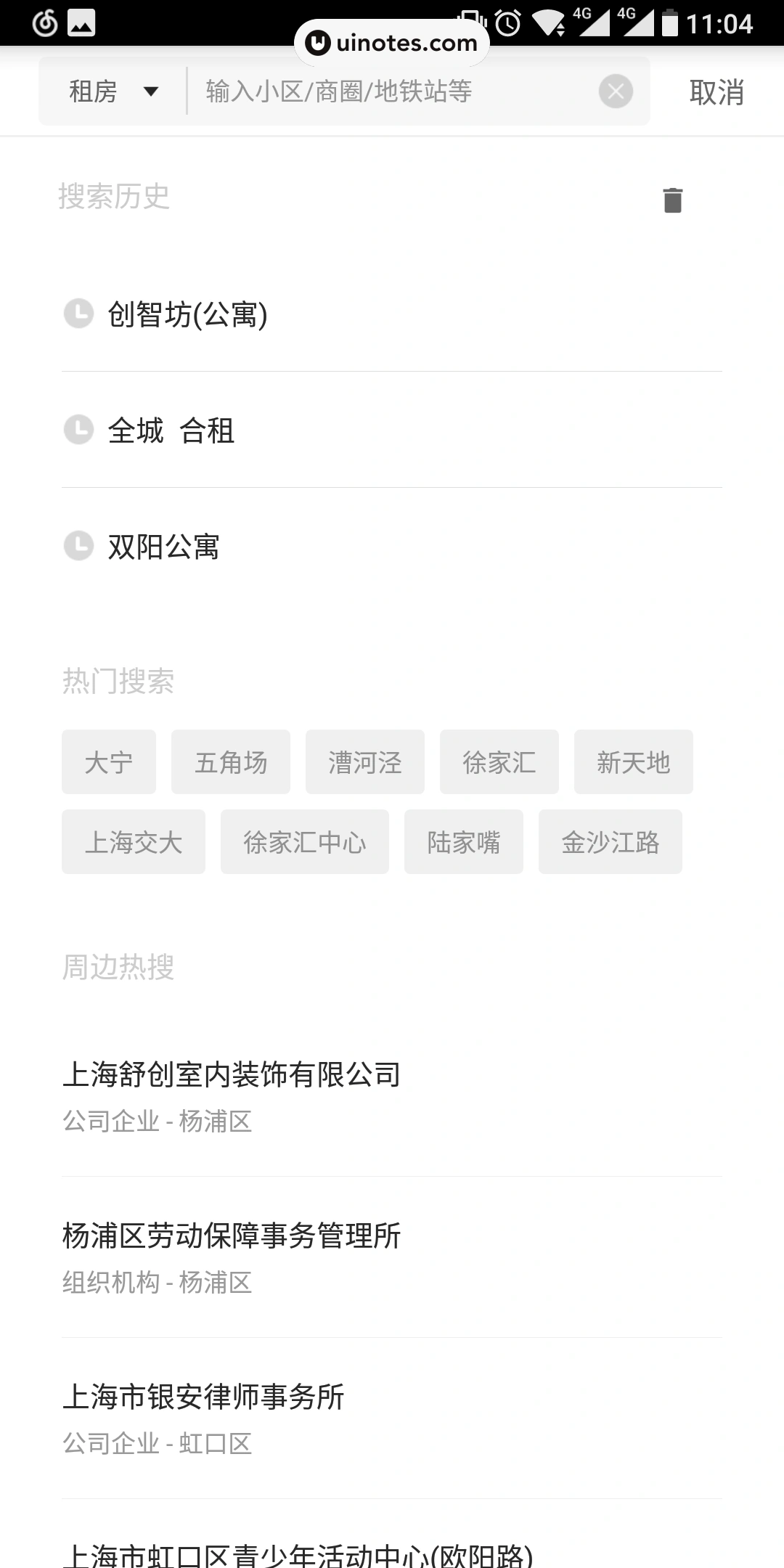
Task: Expand the search type selector arrow
Action: click(151, 92)
